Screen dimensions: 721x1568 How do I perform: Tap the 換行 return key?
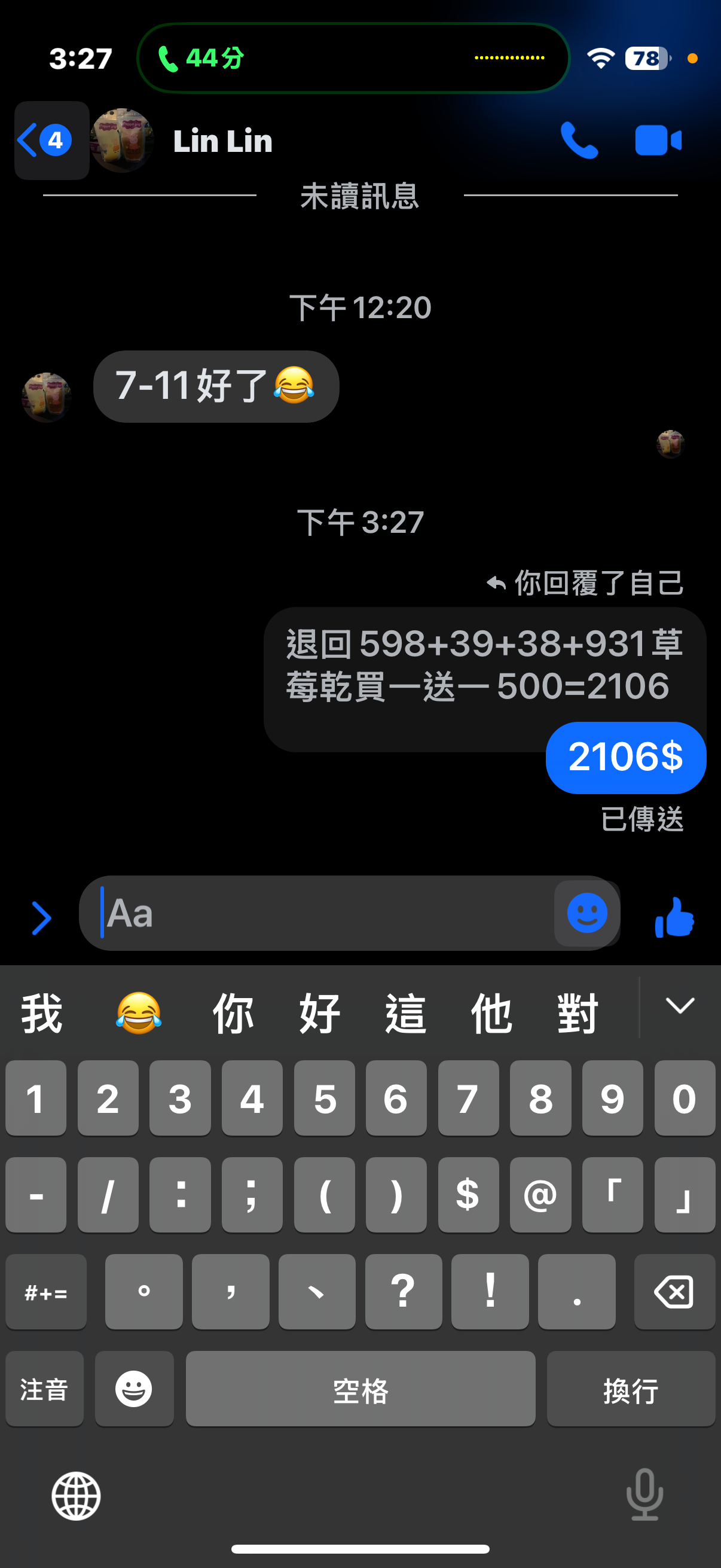[x=630, y=1389]
